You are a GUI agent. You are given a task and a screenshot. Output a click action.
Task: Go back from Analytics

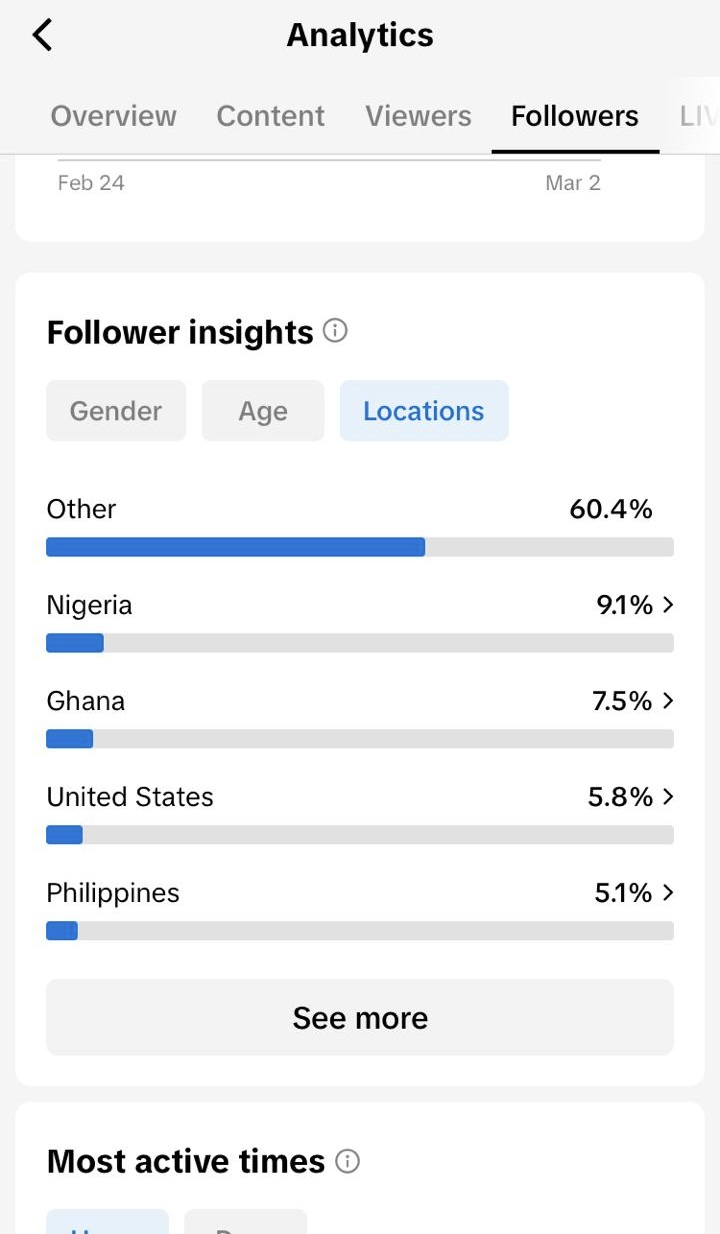(42, 36)
